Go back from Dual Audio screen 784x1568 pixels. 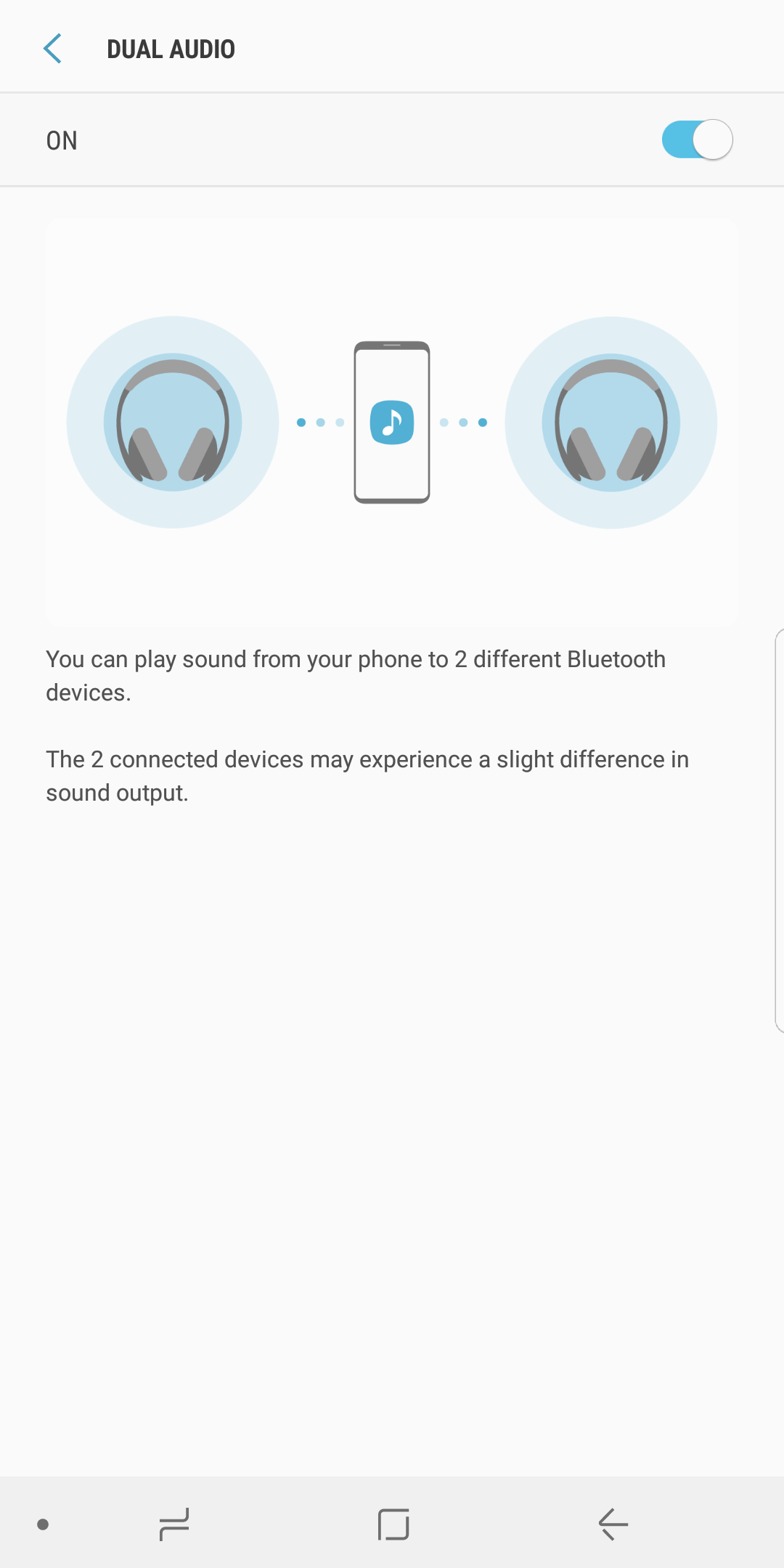(52, 49)
